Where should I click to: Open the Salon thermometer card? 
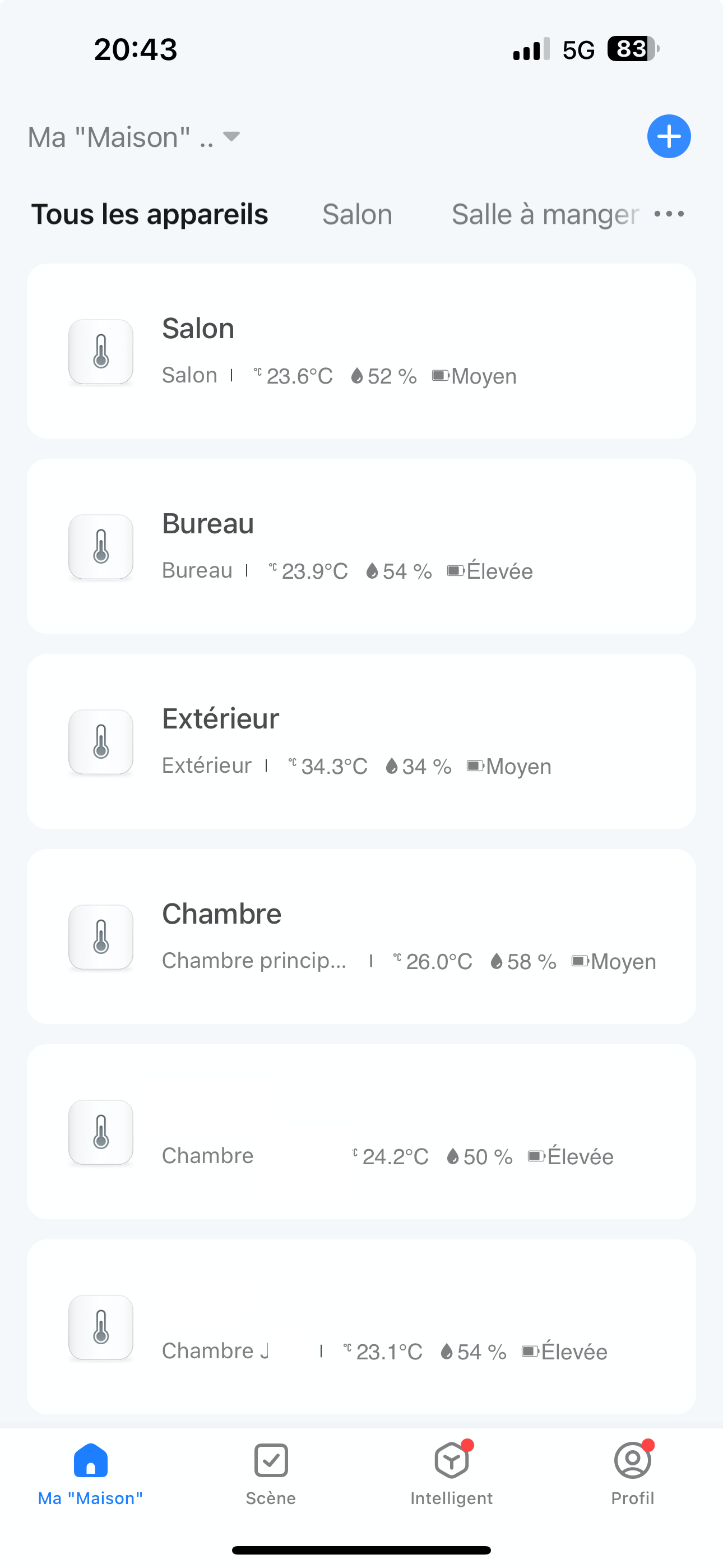361,351
